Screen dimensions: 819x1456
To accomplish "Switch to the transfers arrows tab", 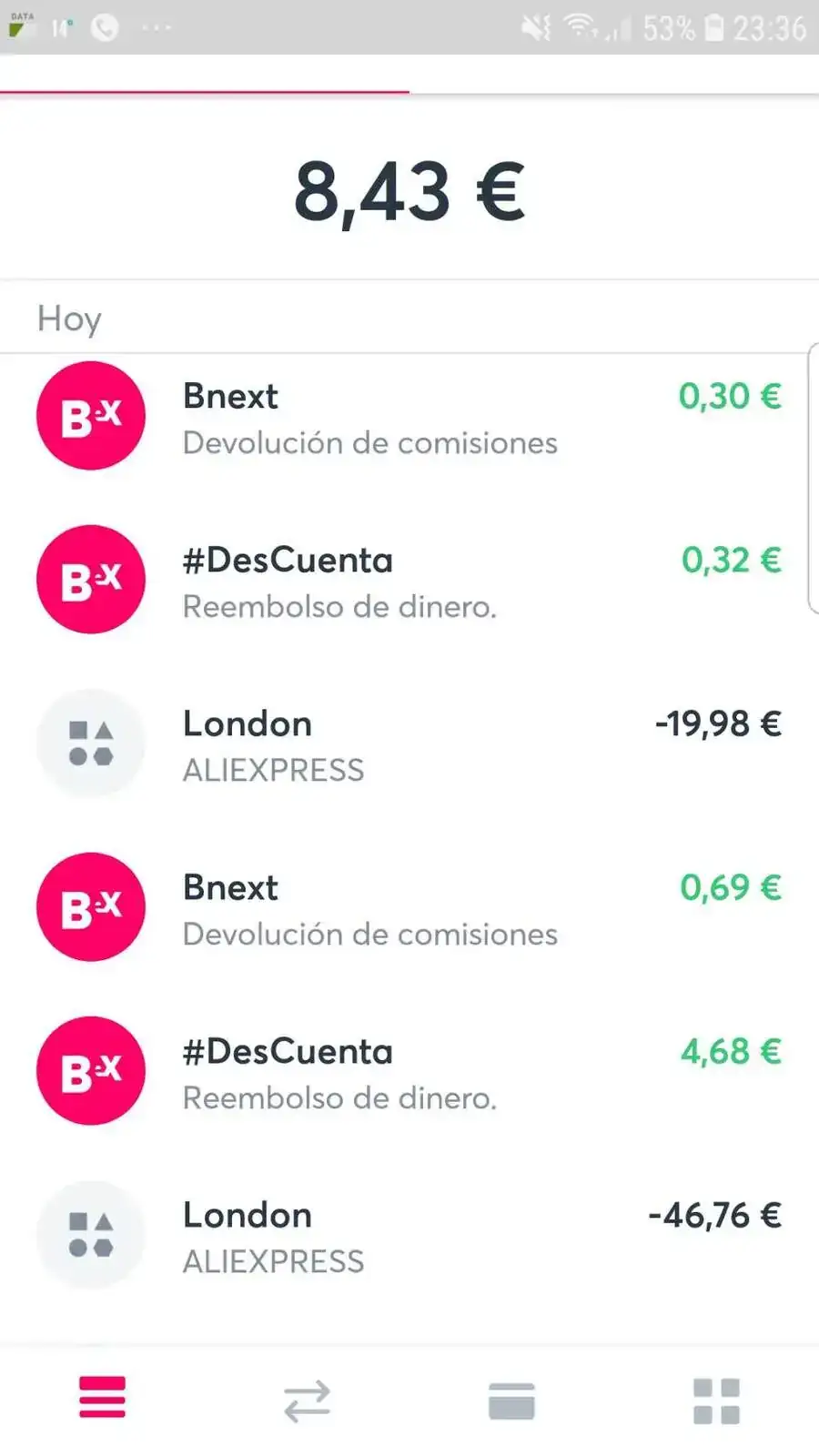I will click(x=307, y=1401).
